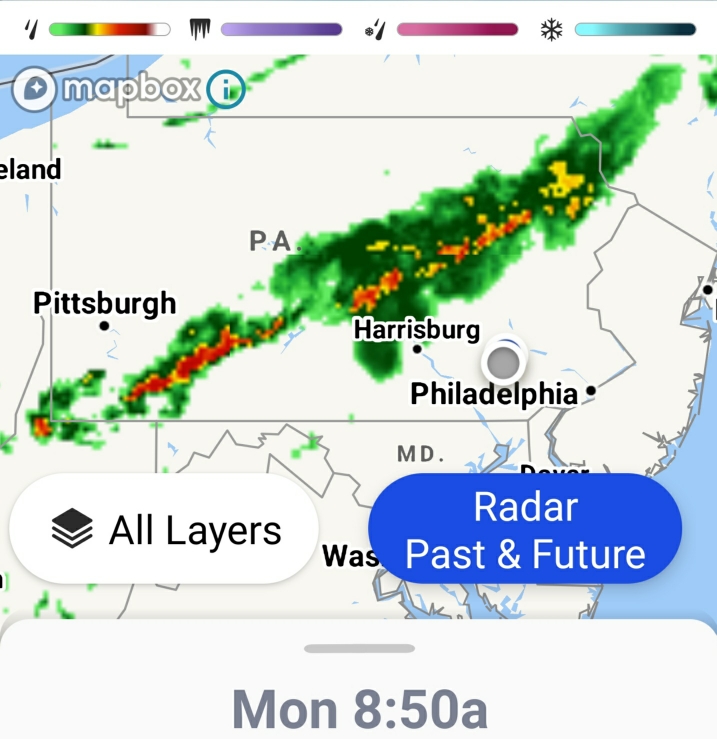
Task: Open the All Layers menu
Action: [164, 529]
